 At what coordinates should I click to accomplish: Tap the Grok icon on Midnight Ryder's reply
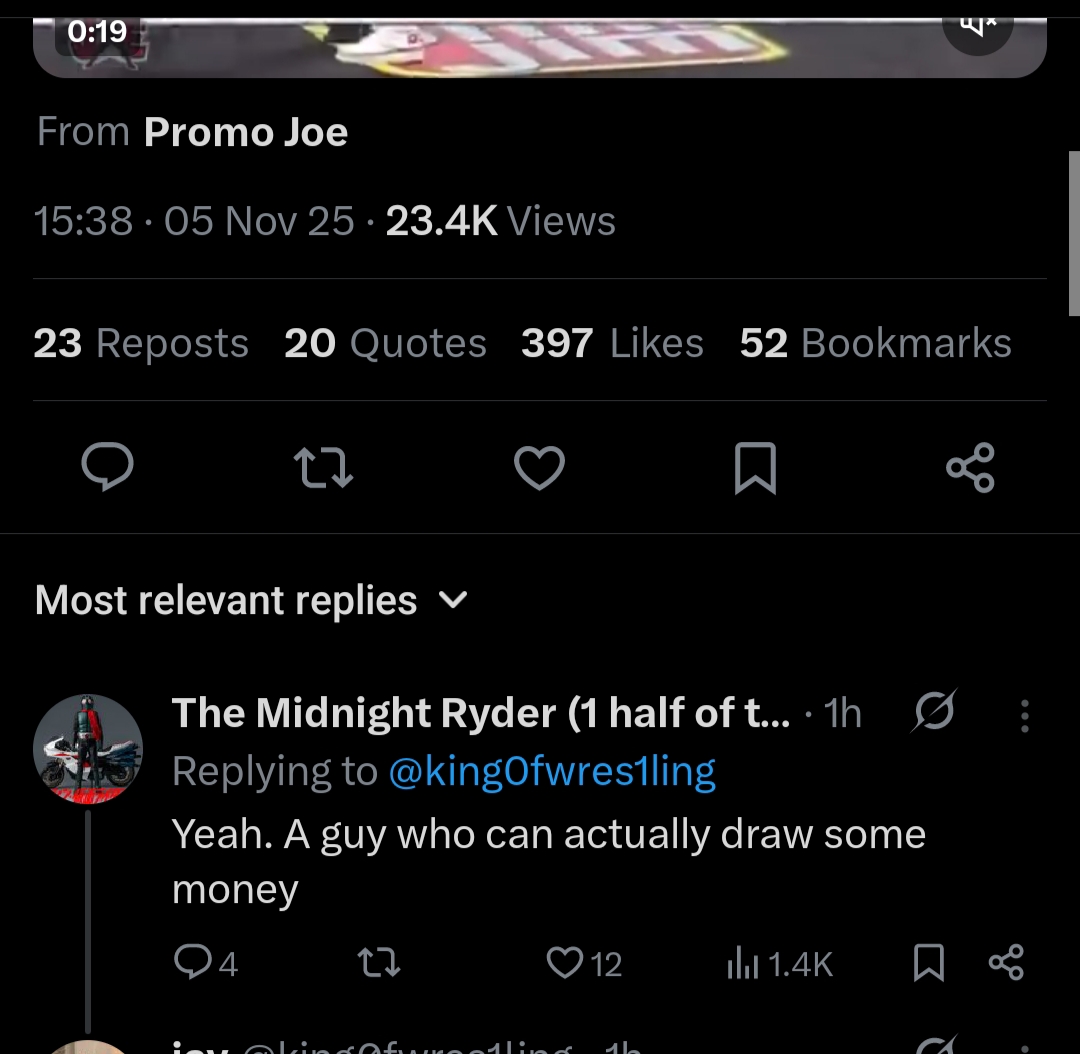click(934, 712)
